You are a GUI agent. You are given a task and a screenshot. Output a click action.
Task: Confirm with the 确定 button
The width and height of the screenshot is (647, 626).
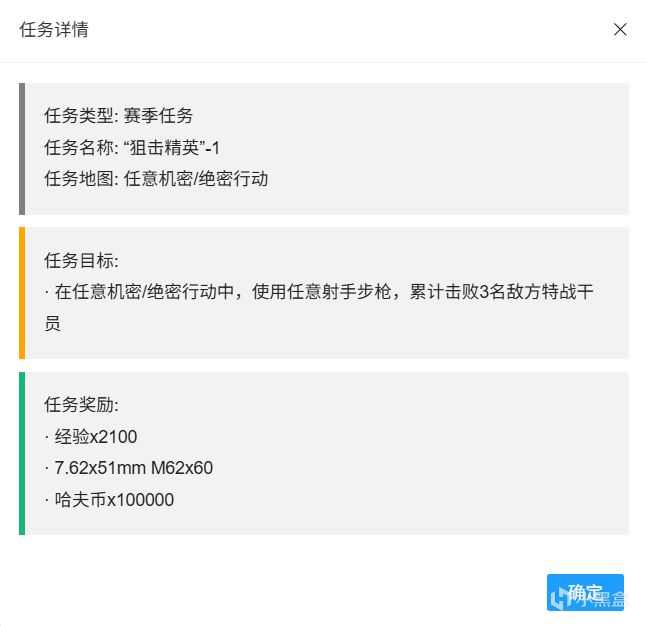[x=585, y=592]
